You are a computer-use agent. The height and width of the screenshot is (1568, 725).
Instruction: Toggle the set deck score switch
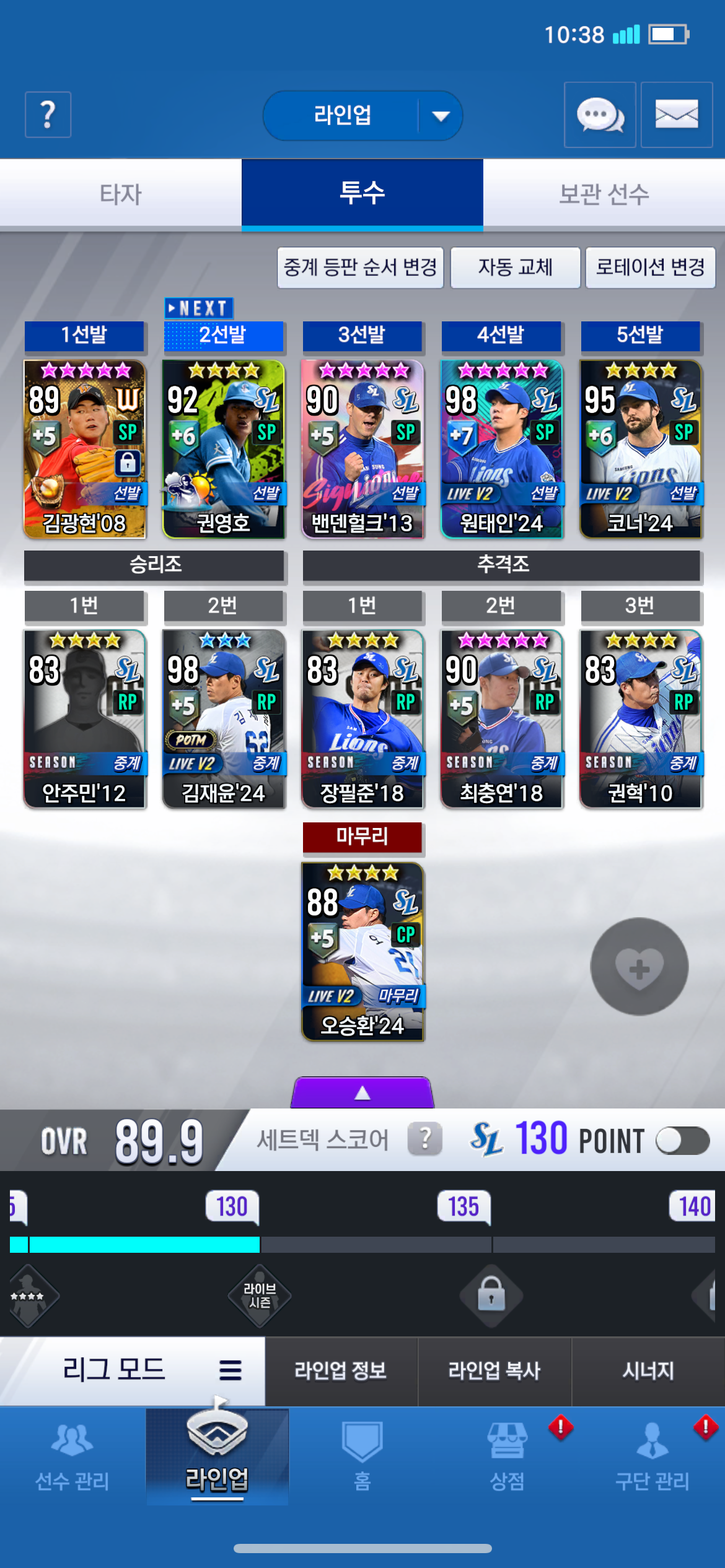click(x=682, y=1141)
